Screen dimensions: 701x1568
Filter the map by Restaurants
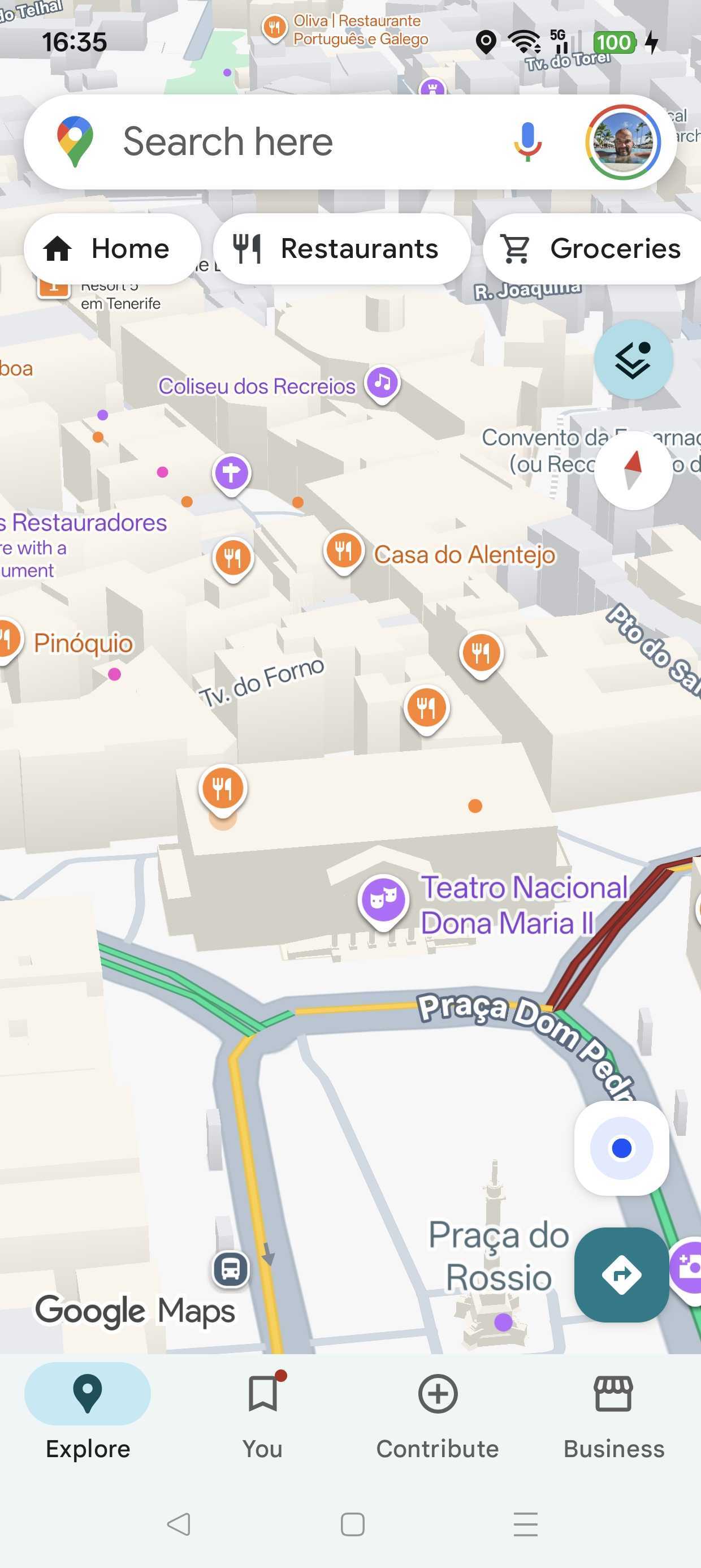pyautogui.click(x=341, y=249)
